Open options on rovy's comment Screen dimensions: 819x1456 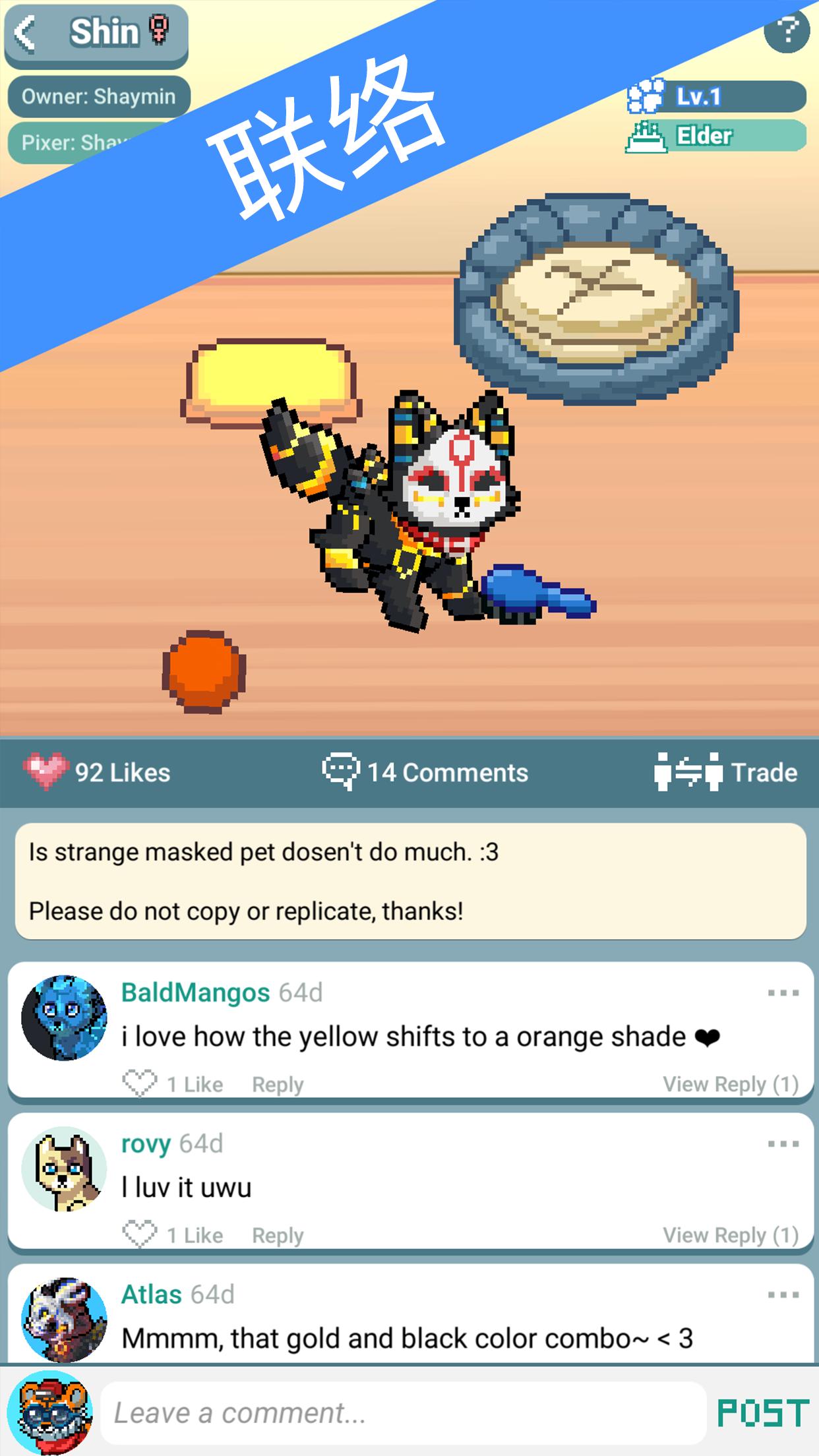pyautogui.click(x=783, y=1143)
